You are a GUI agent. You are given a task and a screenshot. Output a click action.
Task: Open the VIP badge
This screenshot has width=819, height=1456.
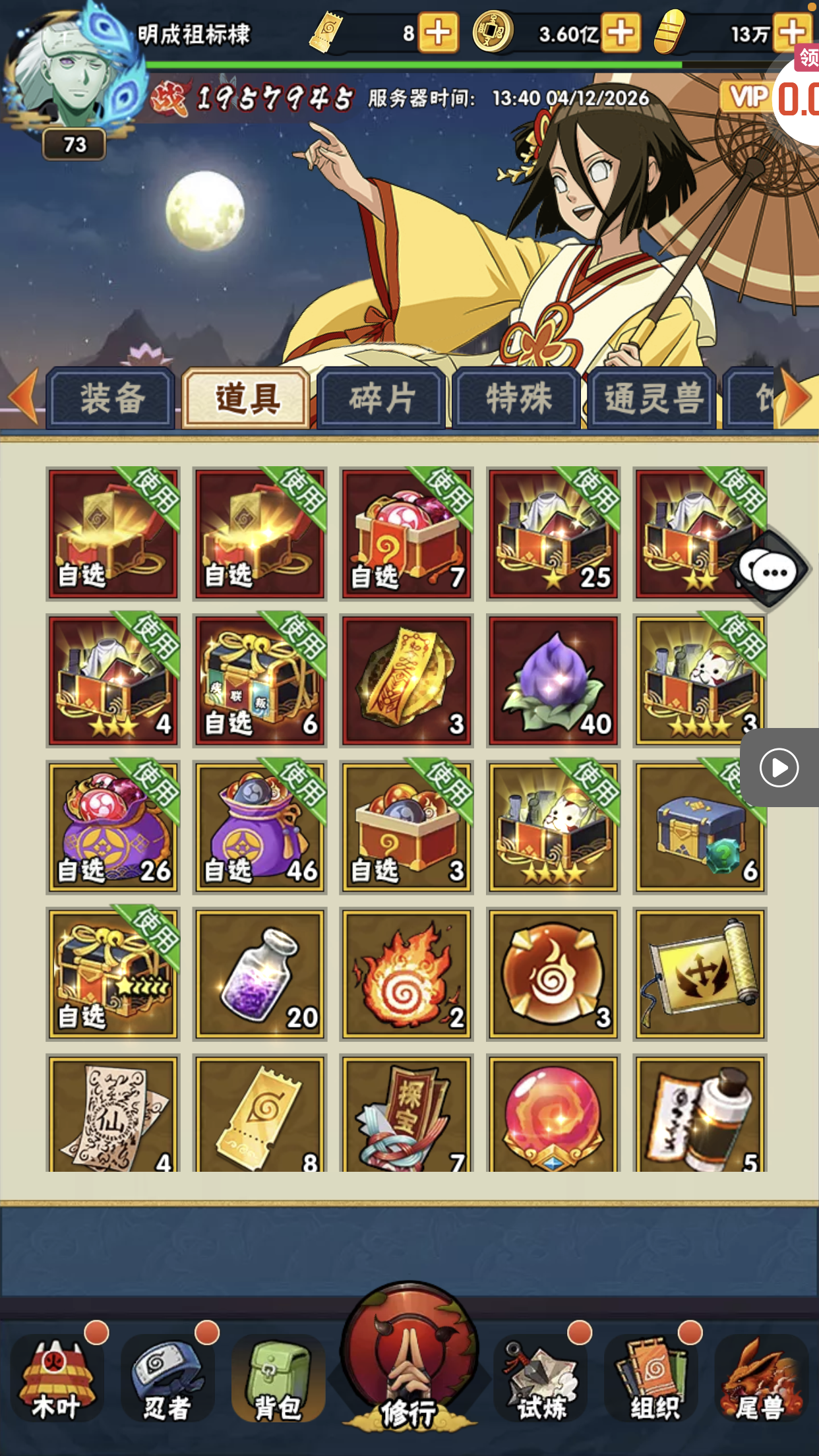[x=748, y=98]
